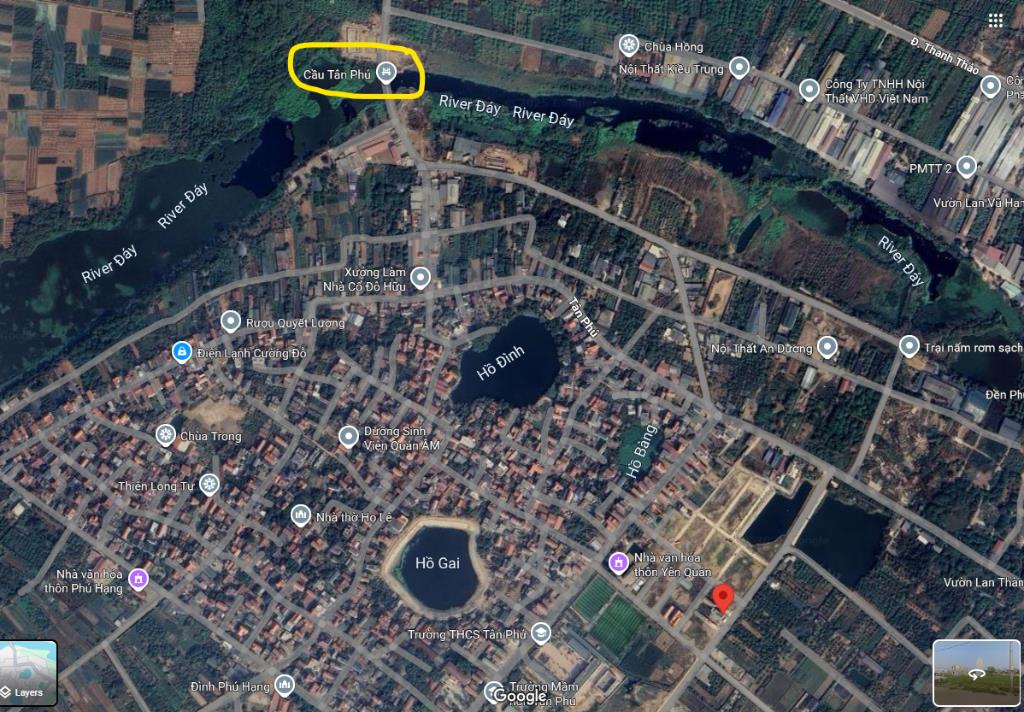
Task: Open the Trường THCS Tân Phú school marker
Action: coord(540,633)
